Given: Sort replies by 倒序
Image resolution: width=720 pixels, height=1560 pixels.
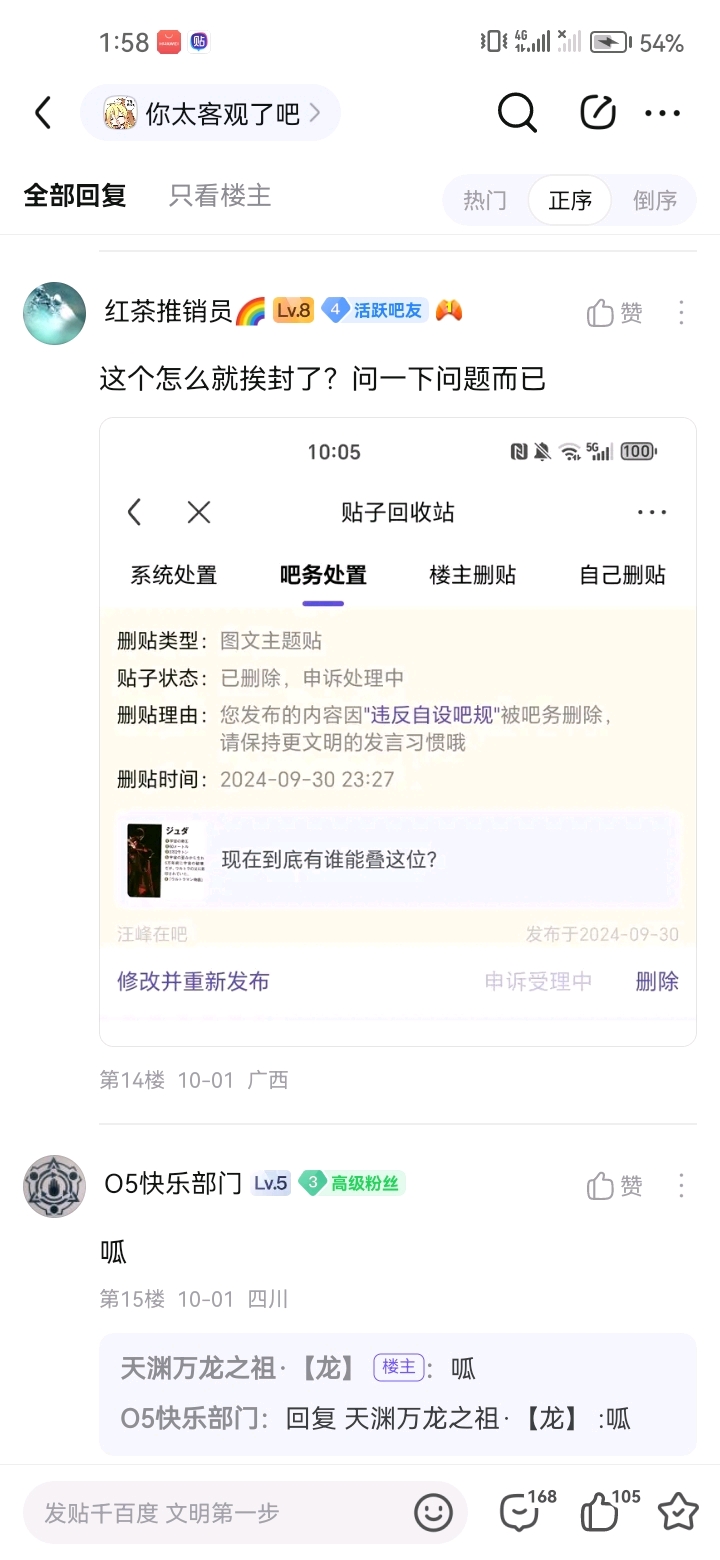Looking at the screenshot, I should coord(655,200).
